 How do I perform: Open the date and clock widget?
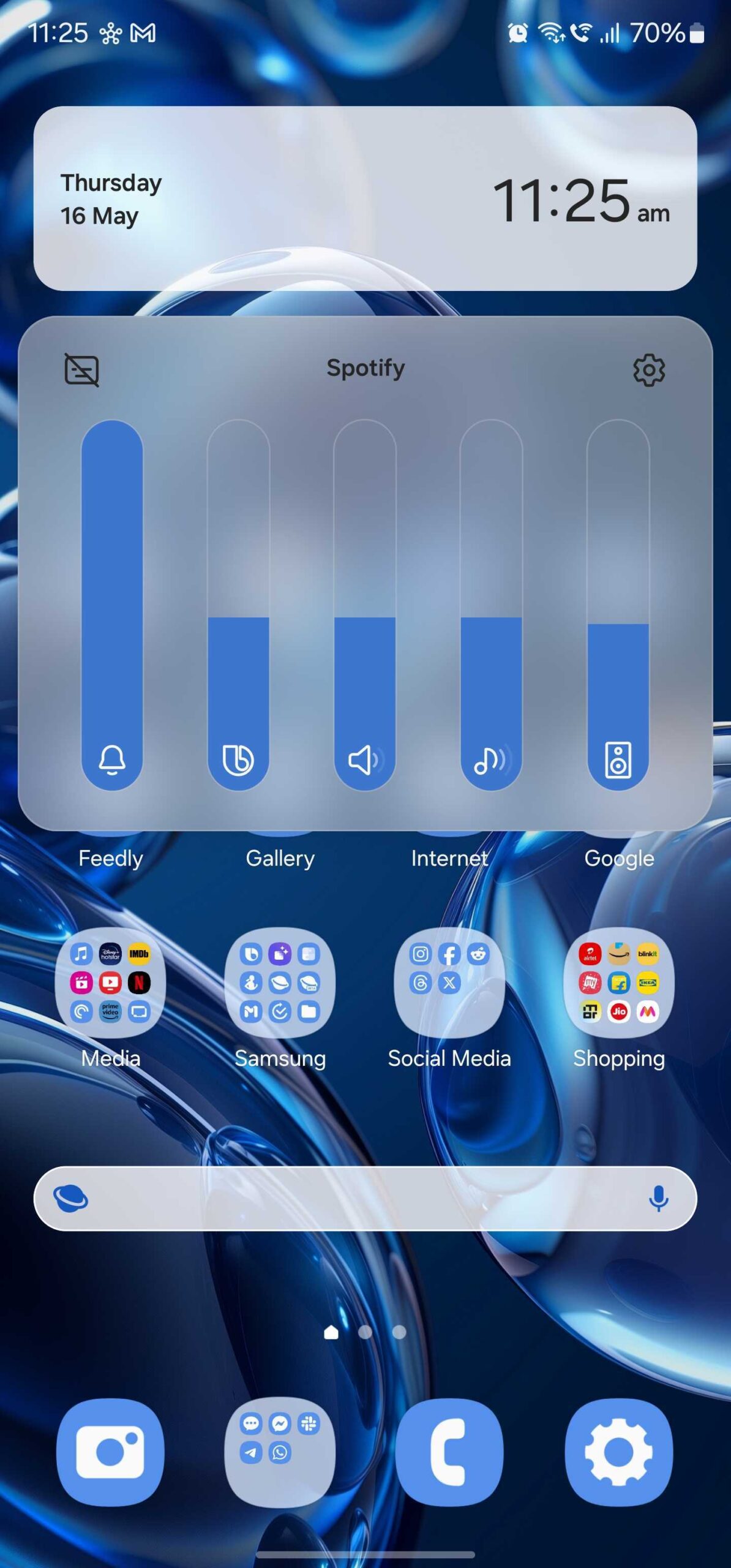[x=365, y=198]
